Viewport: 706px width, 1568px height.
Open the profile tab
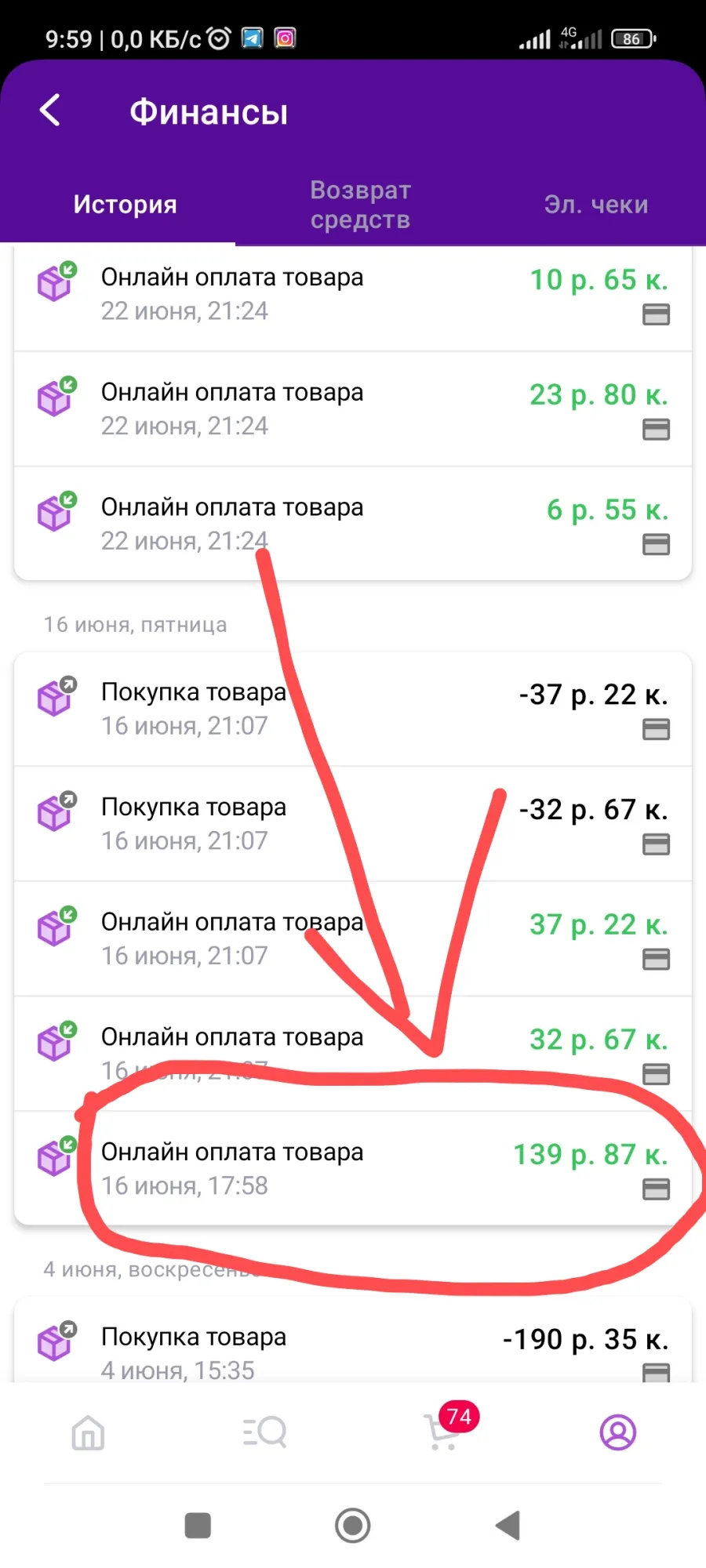[618, 1433]
